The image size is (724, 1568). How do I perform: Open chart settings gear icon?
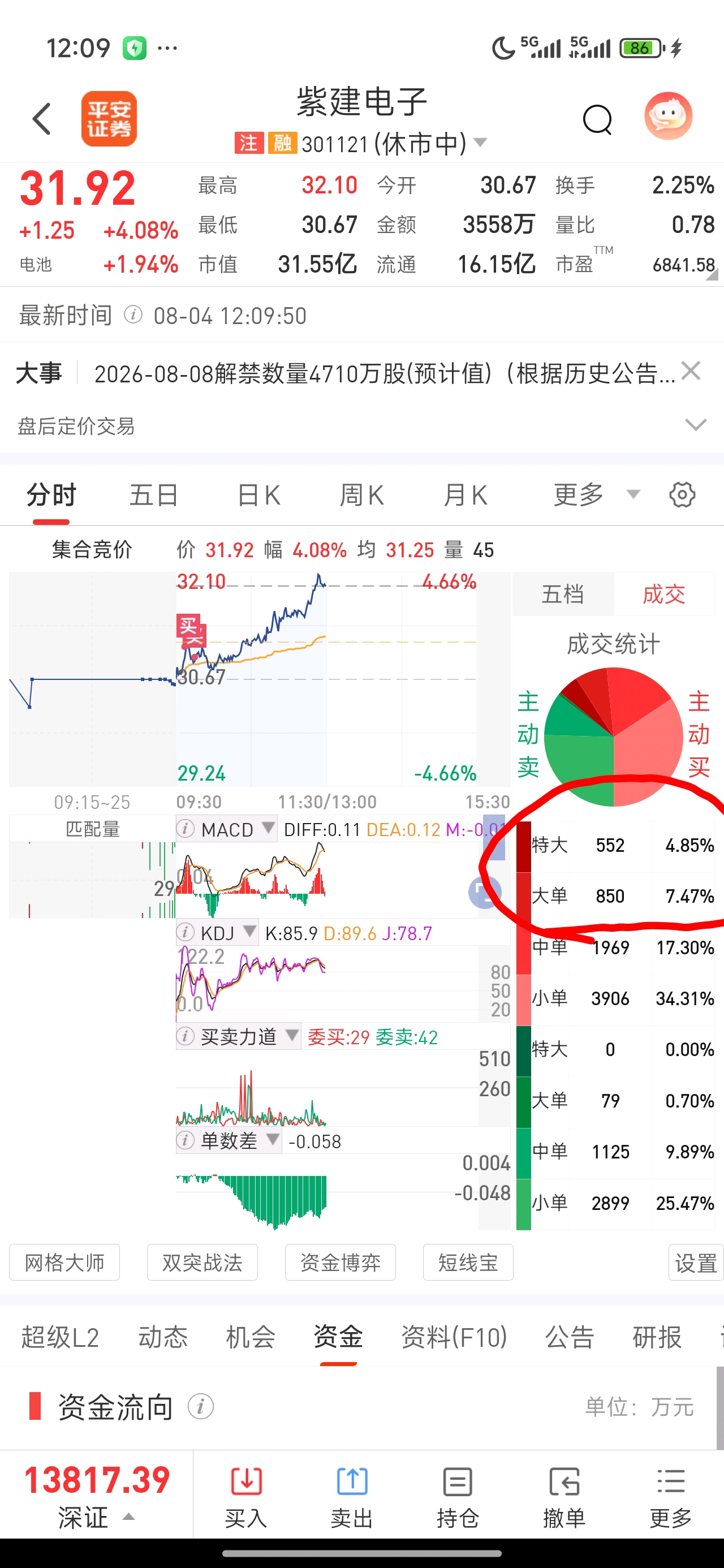[x=682, y=495]
